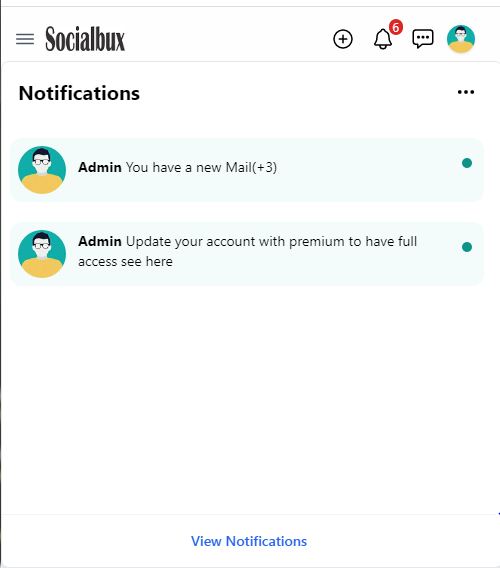Image resolution: width=500 pixels, height=568 pixels.
Task: Tap the View Notifications link
Action: pos(249,541)
